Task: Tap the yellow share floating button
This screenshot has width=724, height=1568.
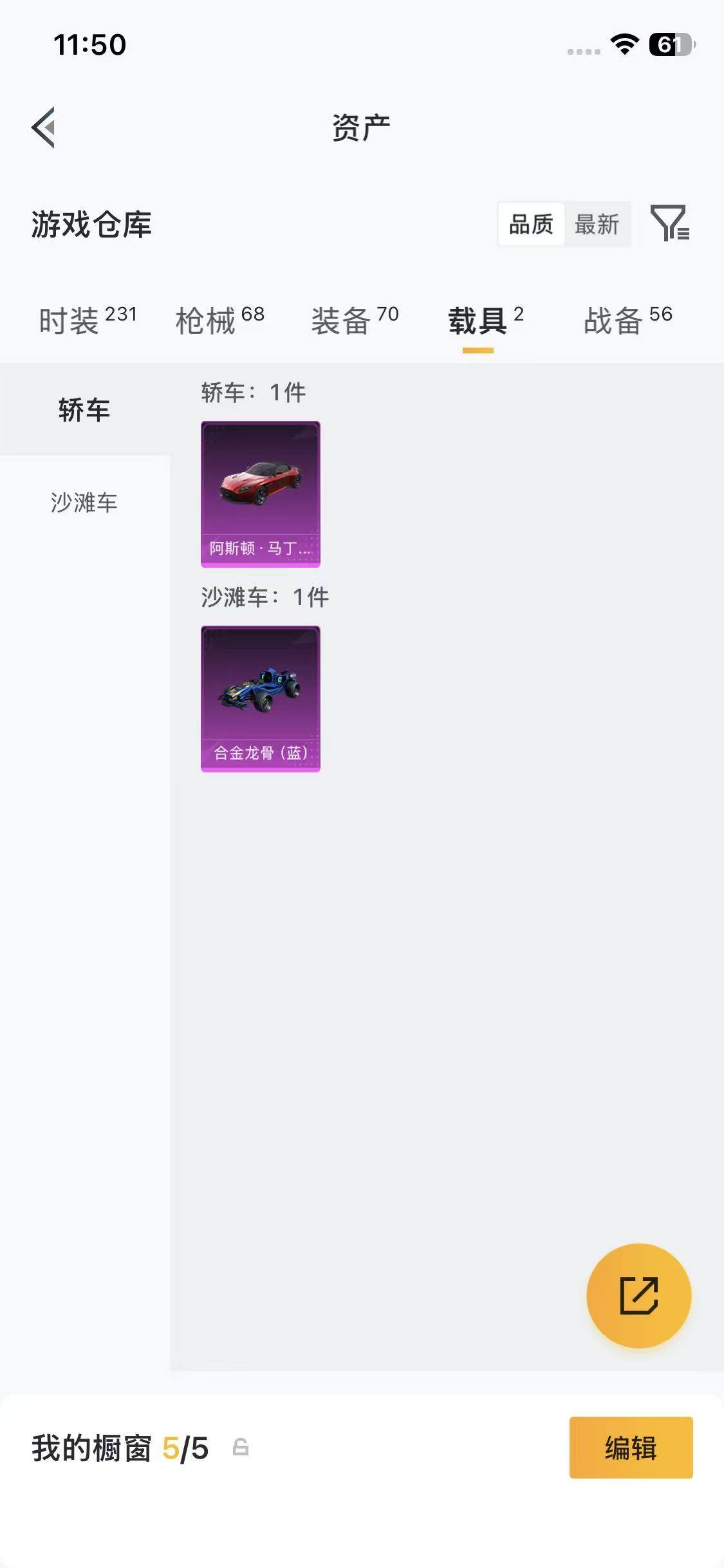Action: coord(638,1295)
